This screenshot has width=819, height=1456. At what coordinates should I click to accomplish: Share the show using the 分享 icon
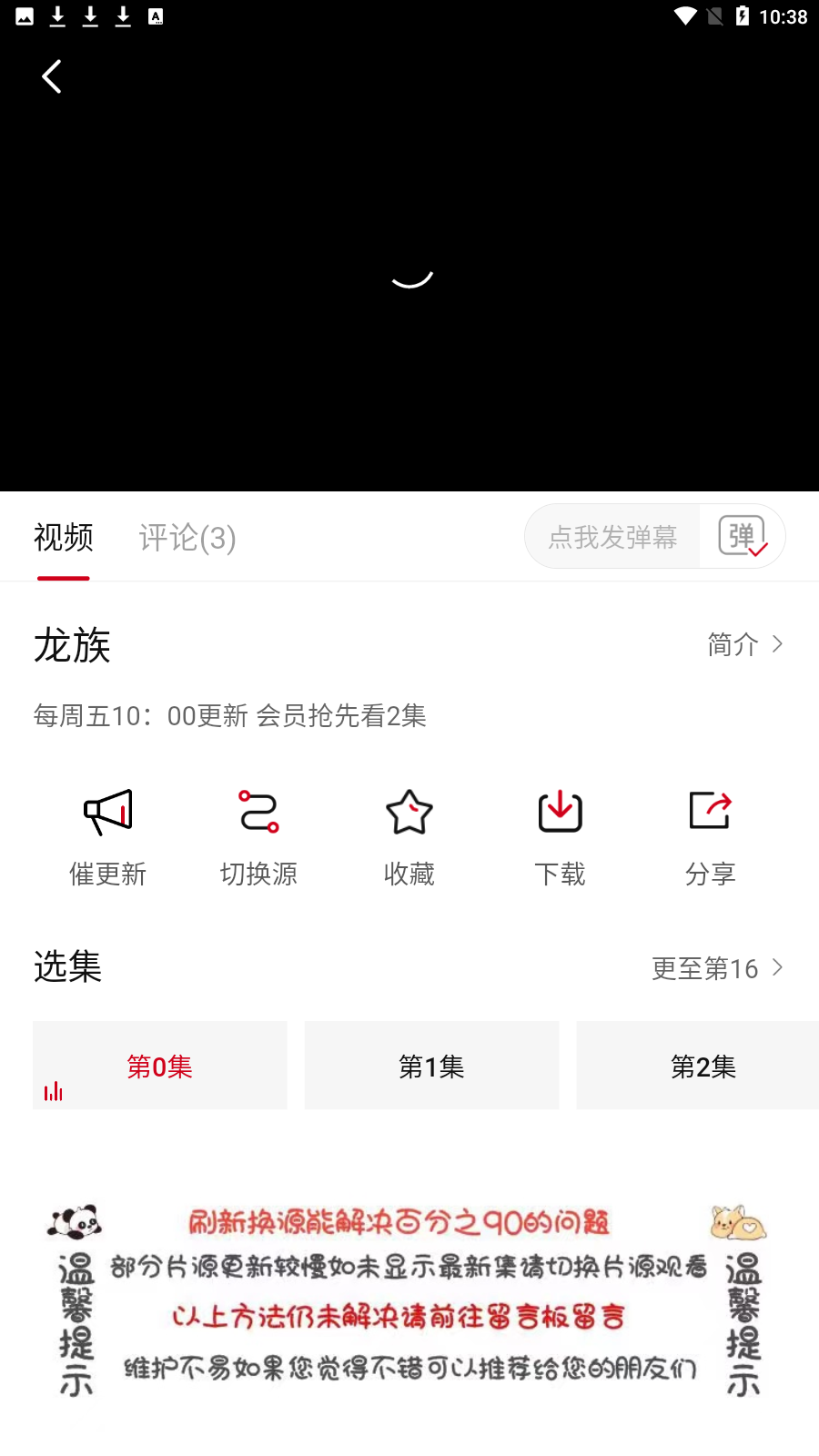(x=711, y=811)
